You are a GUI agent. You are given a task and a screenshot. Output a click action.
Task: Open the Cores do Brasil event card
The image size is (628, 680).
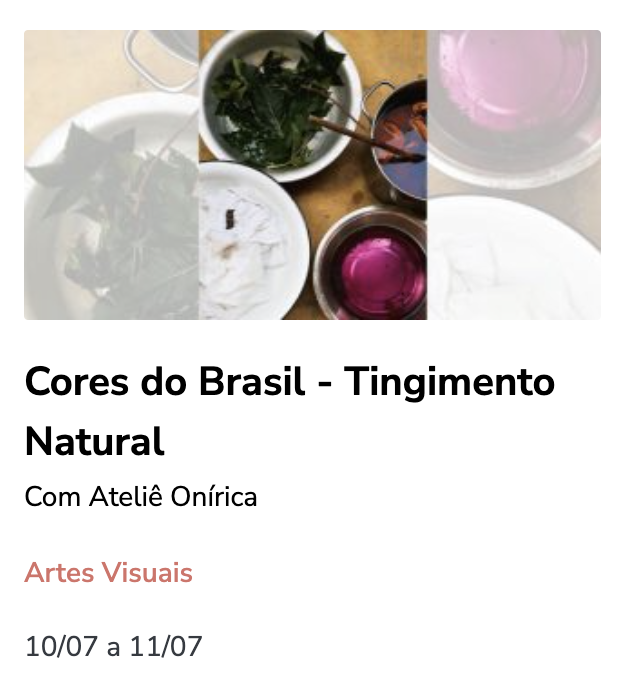289,410
